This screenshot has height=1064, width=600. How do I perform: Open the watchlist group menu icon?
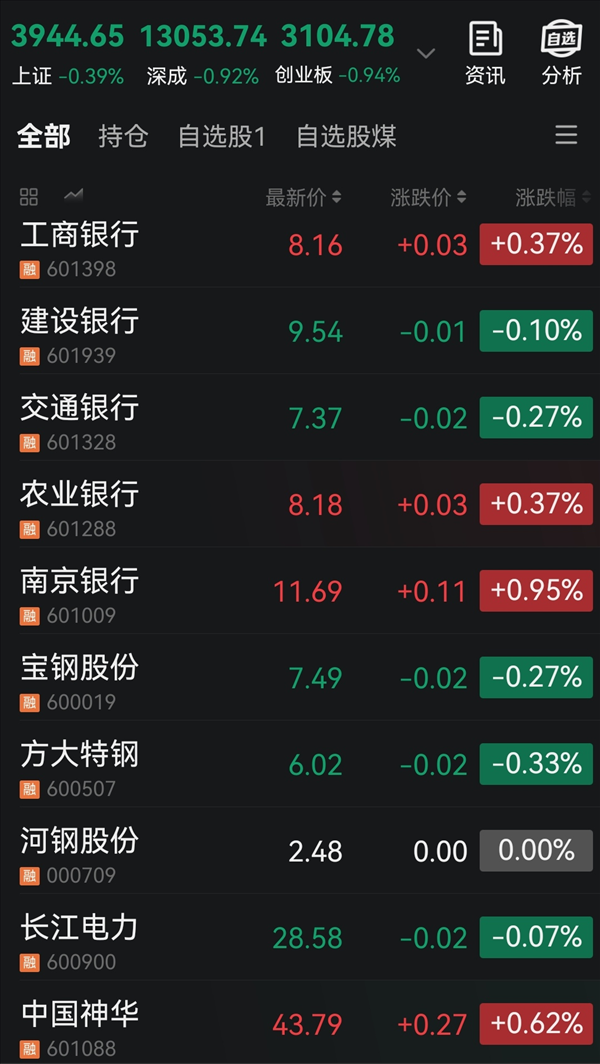coord(566,136)
